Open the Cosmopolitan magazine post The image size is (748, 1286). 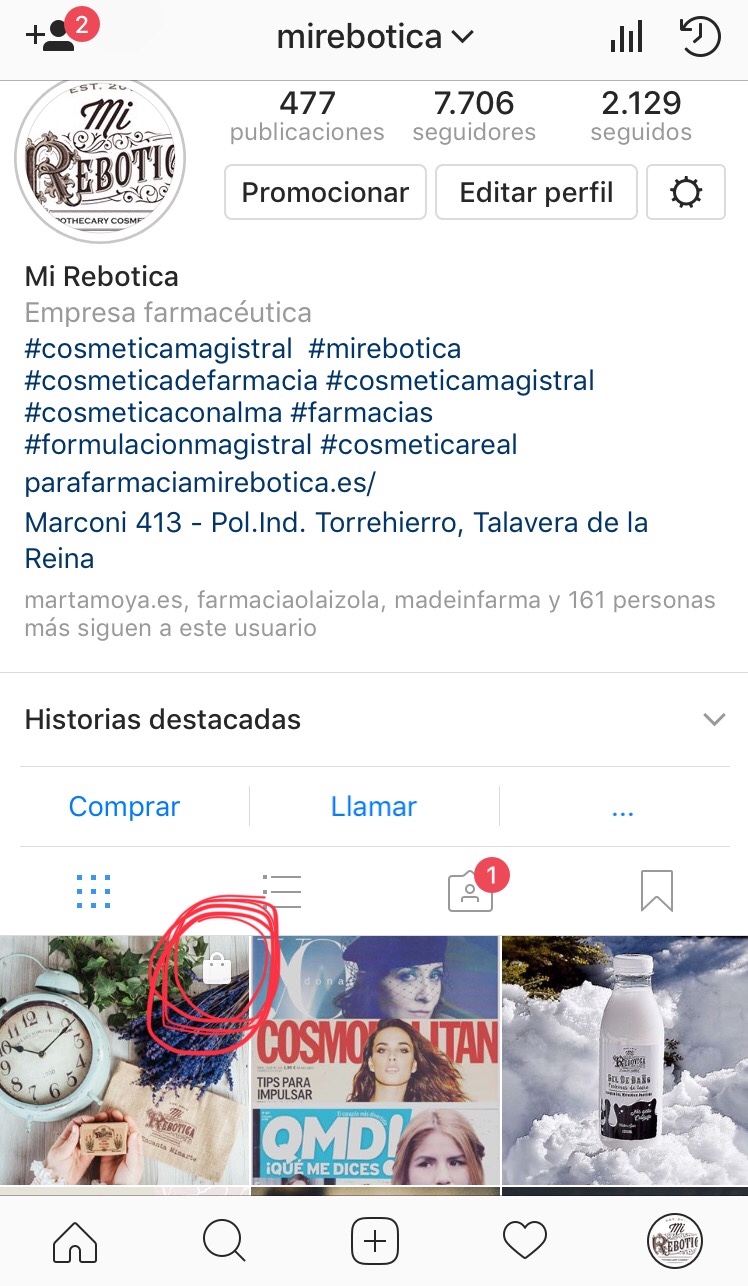pos(374,1060)
